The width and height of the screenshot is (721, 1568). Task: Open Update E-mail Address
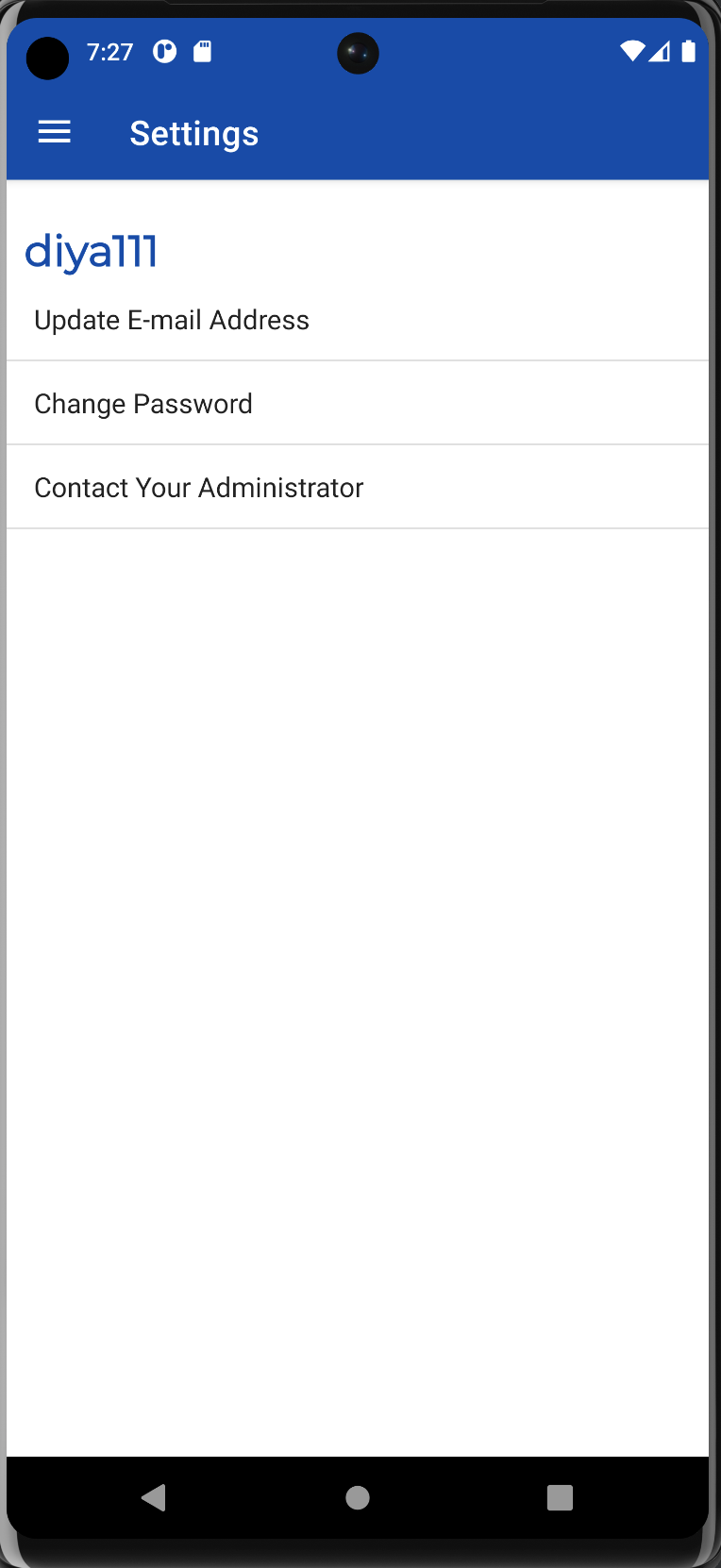(x=172, y=320)
